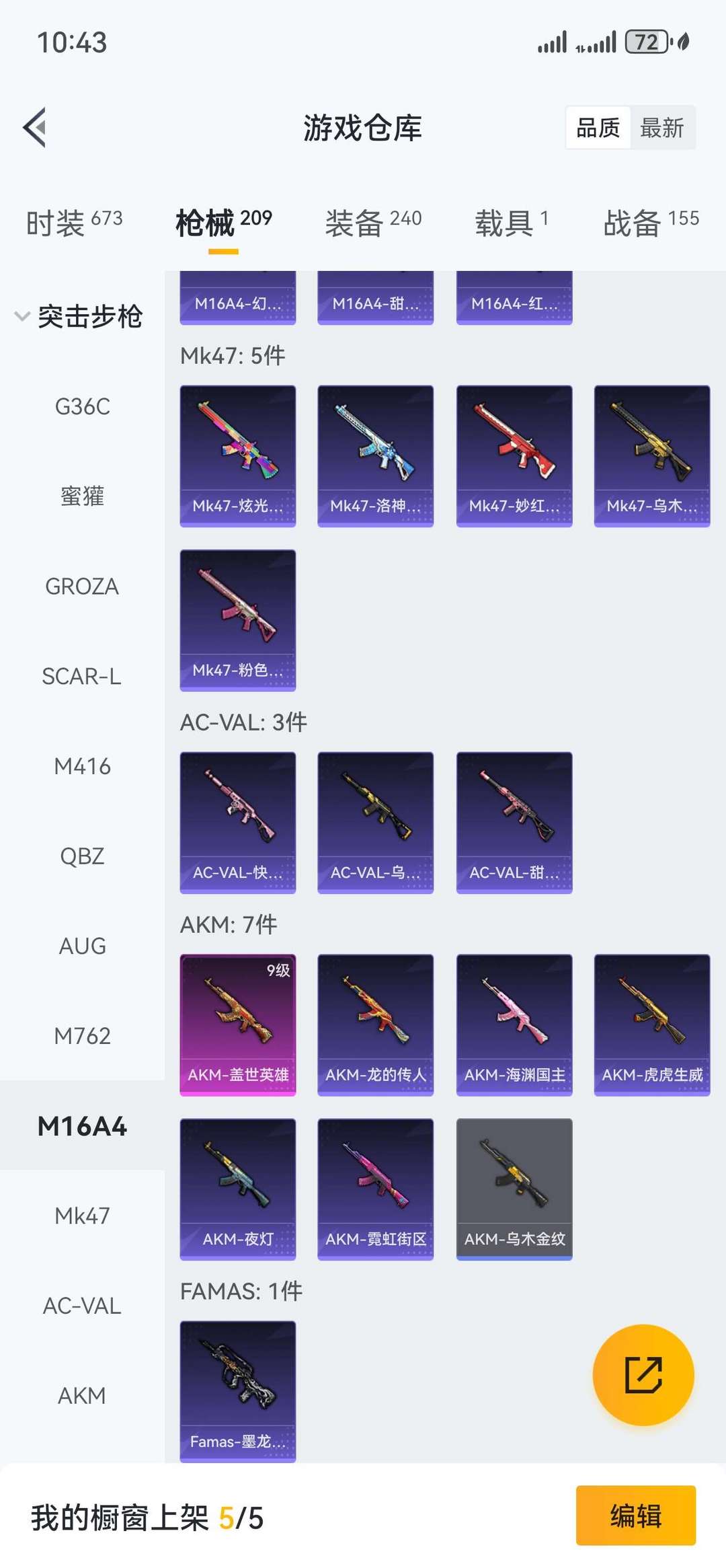
Task: Select AUG in the sidebar
Action: tap(82, 946)
